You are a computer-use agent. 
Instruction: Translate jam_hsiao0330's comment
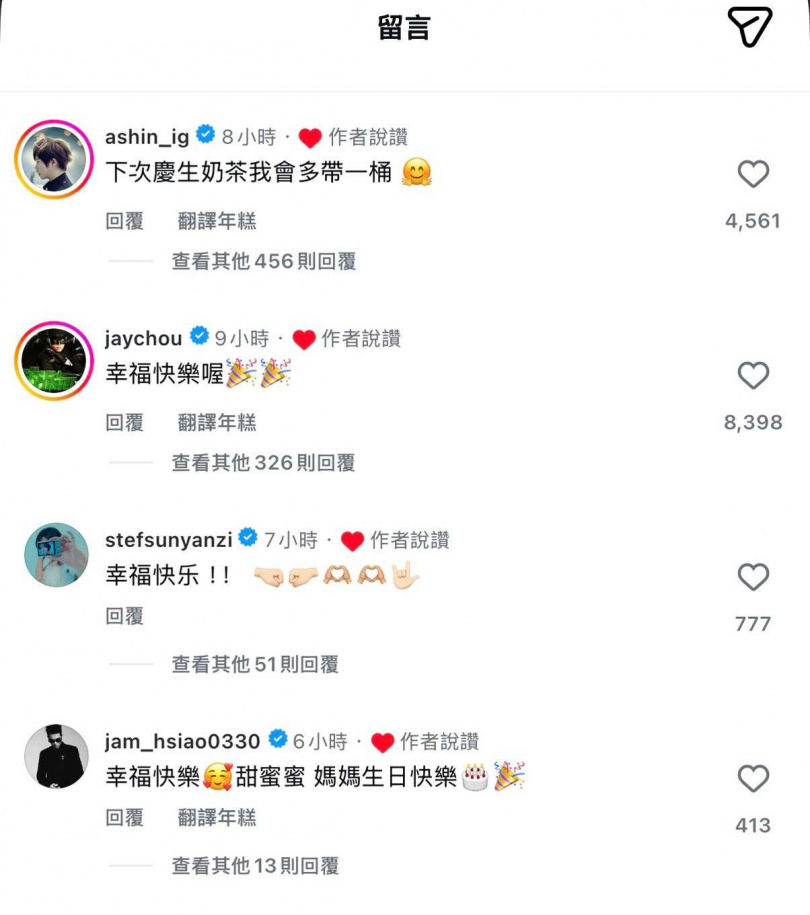point(217,818)
